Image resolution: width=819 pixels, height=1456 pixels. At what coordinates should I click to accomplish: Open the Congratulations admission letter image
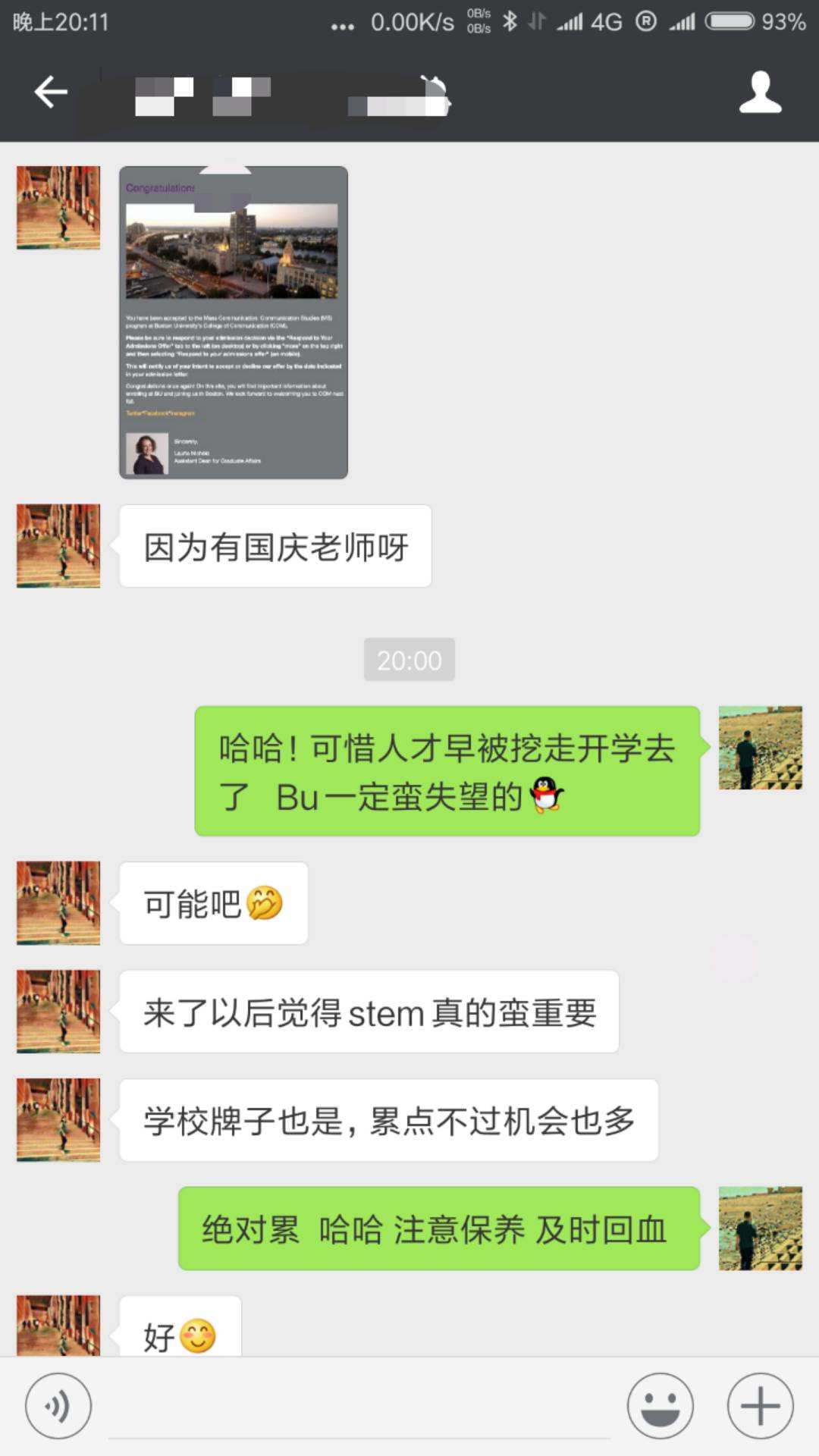[x=234, y=322]
